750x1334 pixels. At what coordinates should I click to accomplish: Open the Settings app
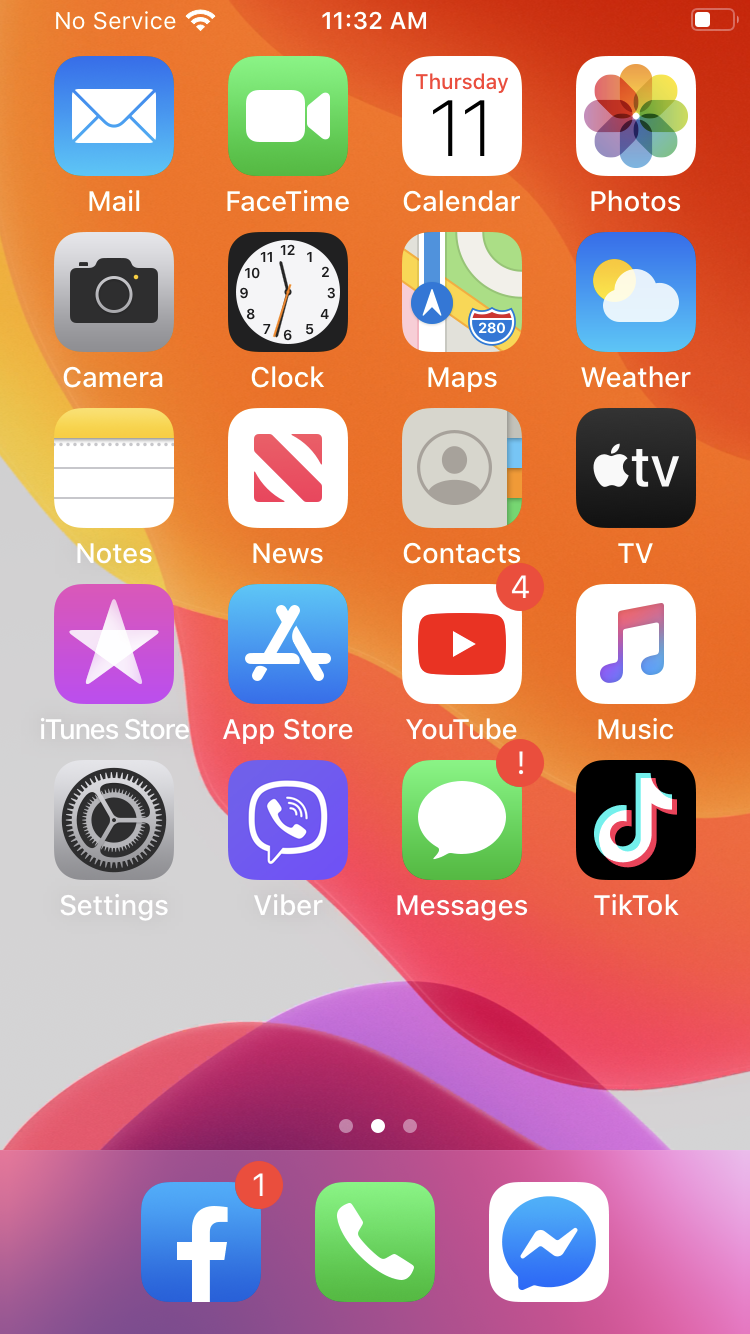[114, 820]
